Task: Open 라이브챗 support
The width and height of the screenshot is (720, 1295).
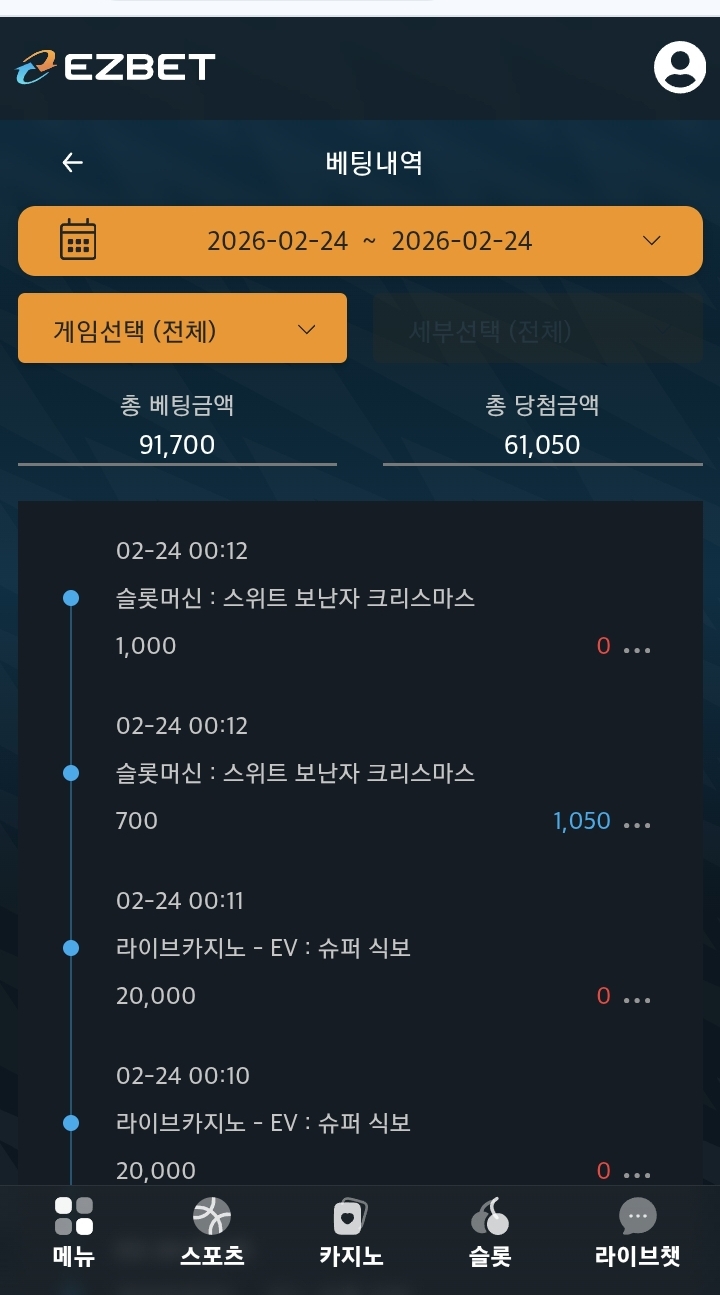Action: pyautogui.click(x=637, y=1234)
